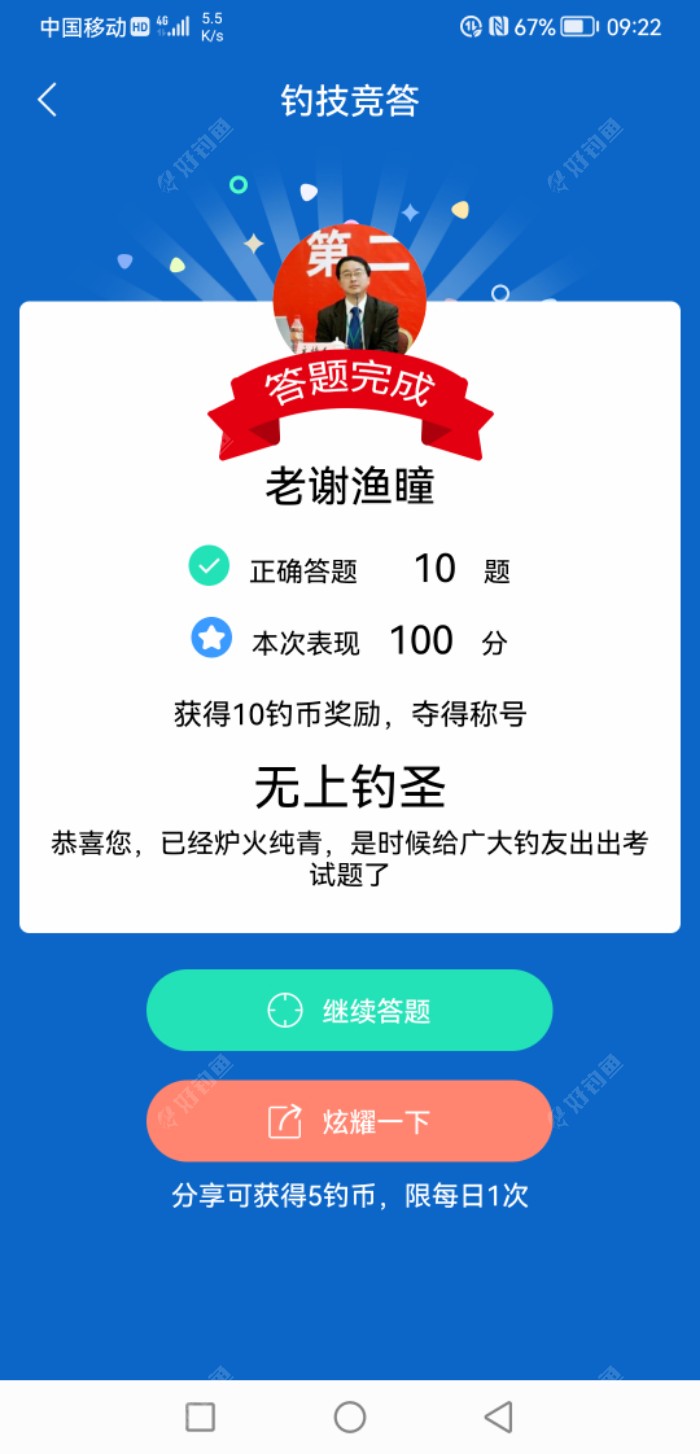Share results with 炫耀一下
The image size is (700, 1454).
349,1121
